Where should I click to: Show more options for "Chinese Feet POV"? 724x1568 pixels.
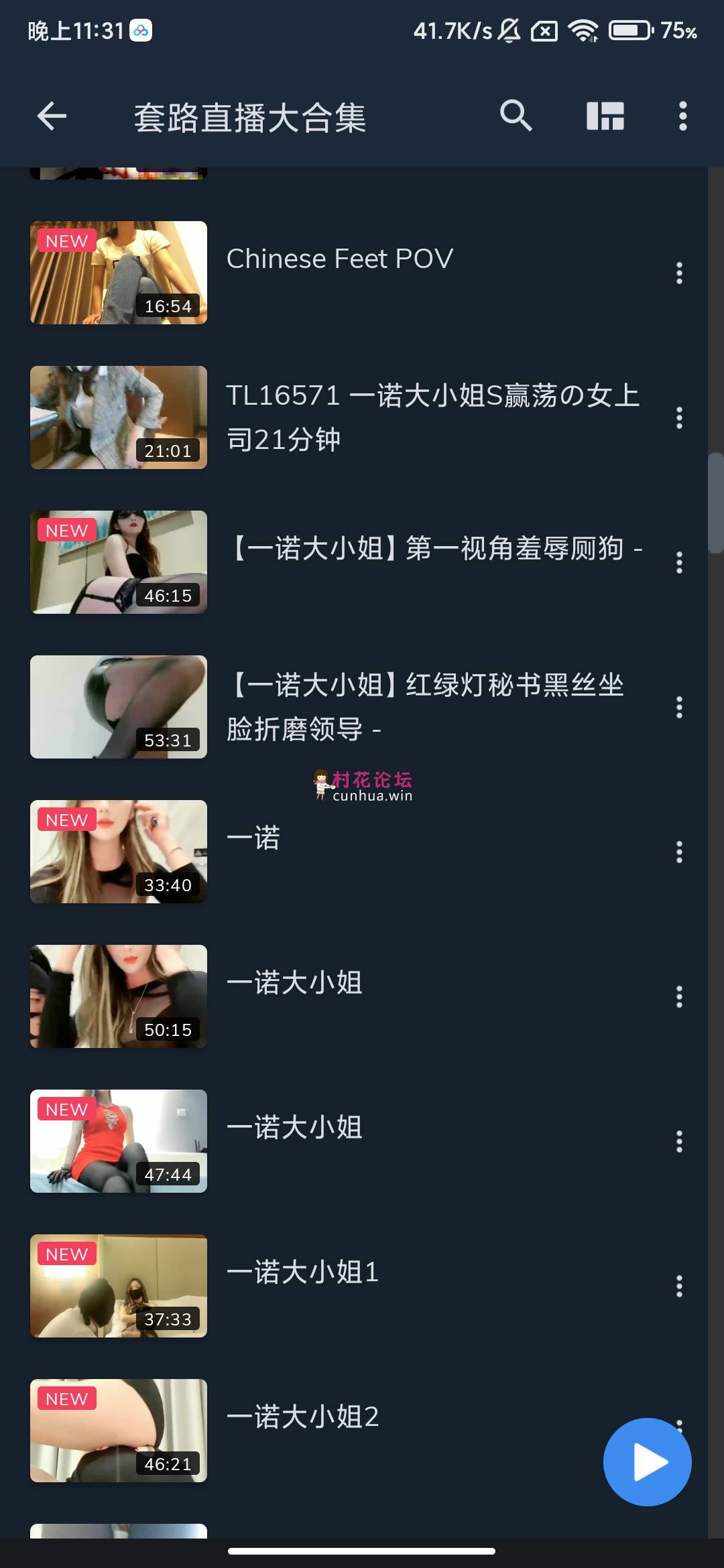click(679, 273)
